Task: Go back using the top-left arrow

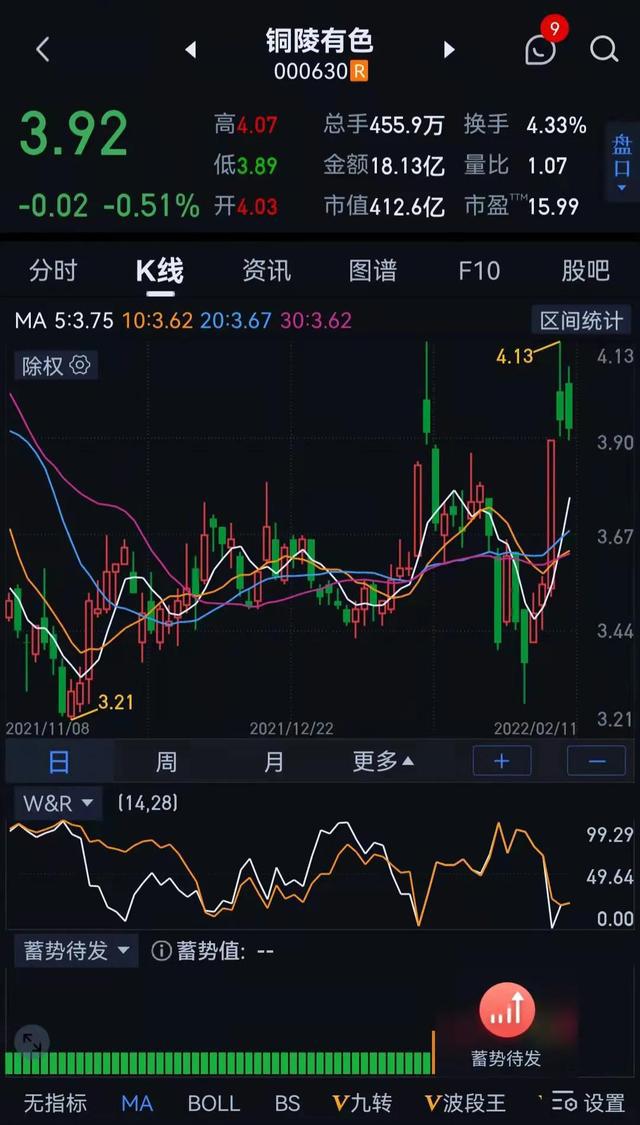Action: (42, 50)
